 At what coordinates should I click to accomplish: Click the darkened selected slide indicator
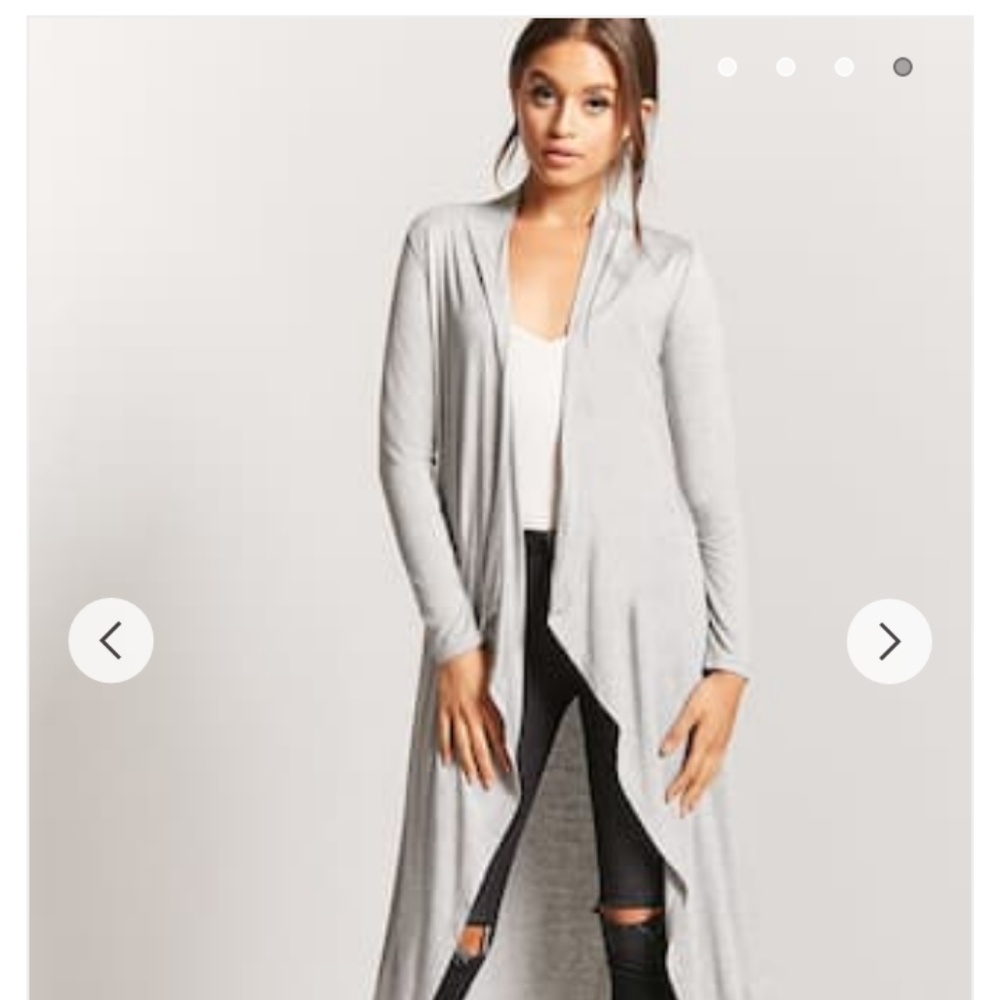[x=903, y=66]
